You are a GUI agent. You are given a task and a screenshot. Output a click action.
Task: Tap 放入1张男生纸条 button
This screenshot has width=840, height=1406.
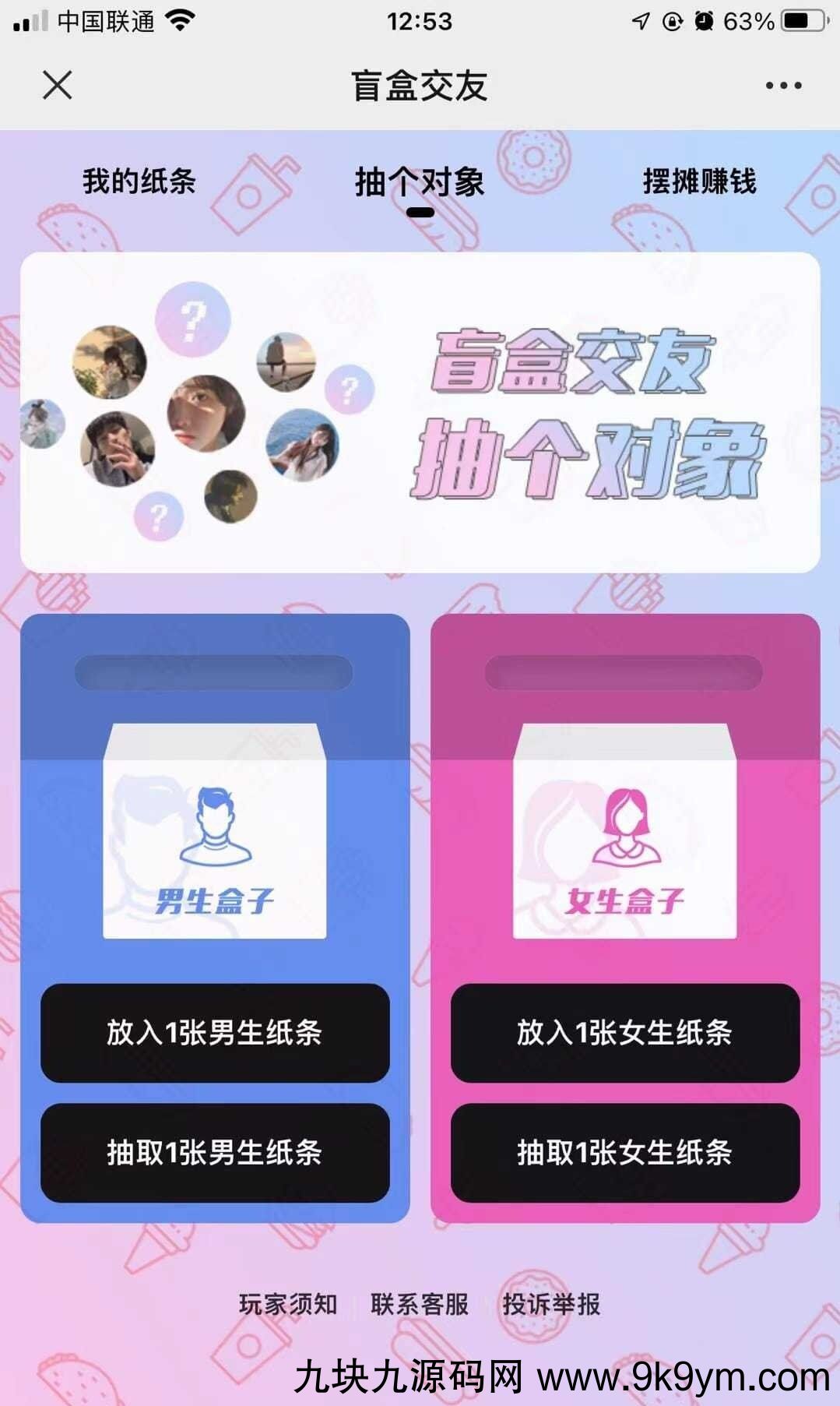(215, 1033)
